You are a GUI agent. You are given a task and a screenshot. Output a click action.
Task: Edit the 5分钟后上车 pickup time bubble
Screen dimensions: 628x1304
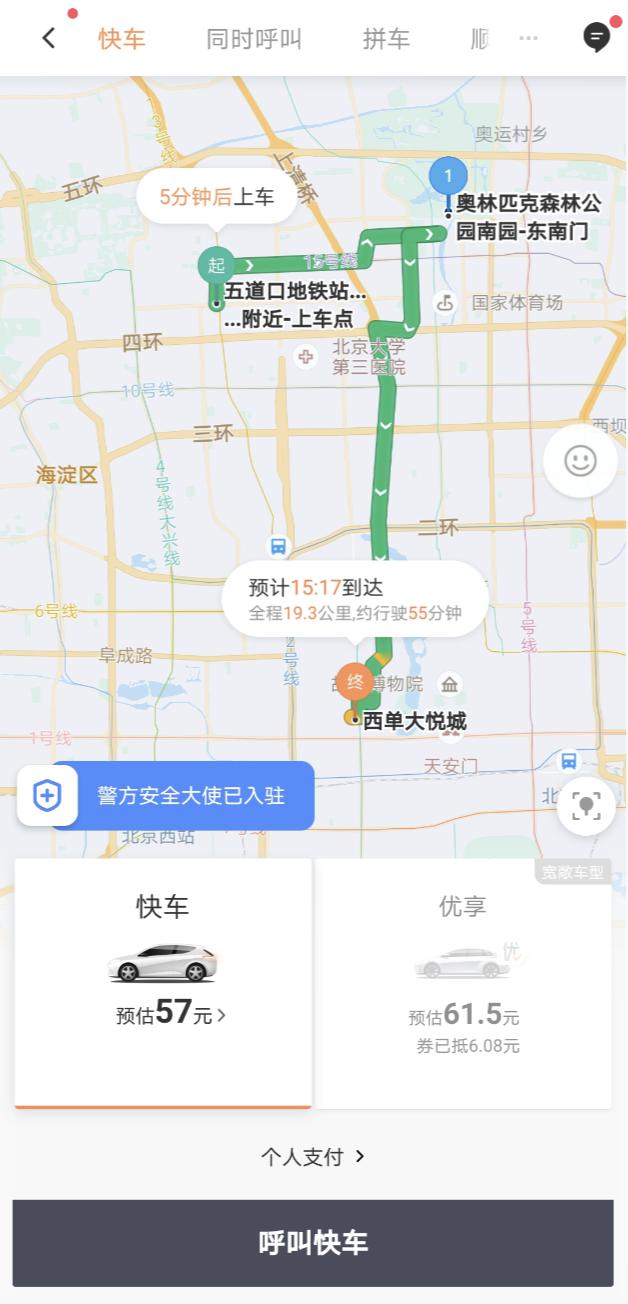(217, 197)
